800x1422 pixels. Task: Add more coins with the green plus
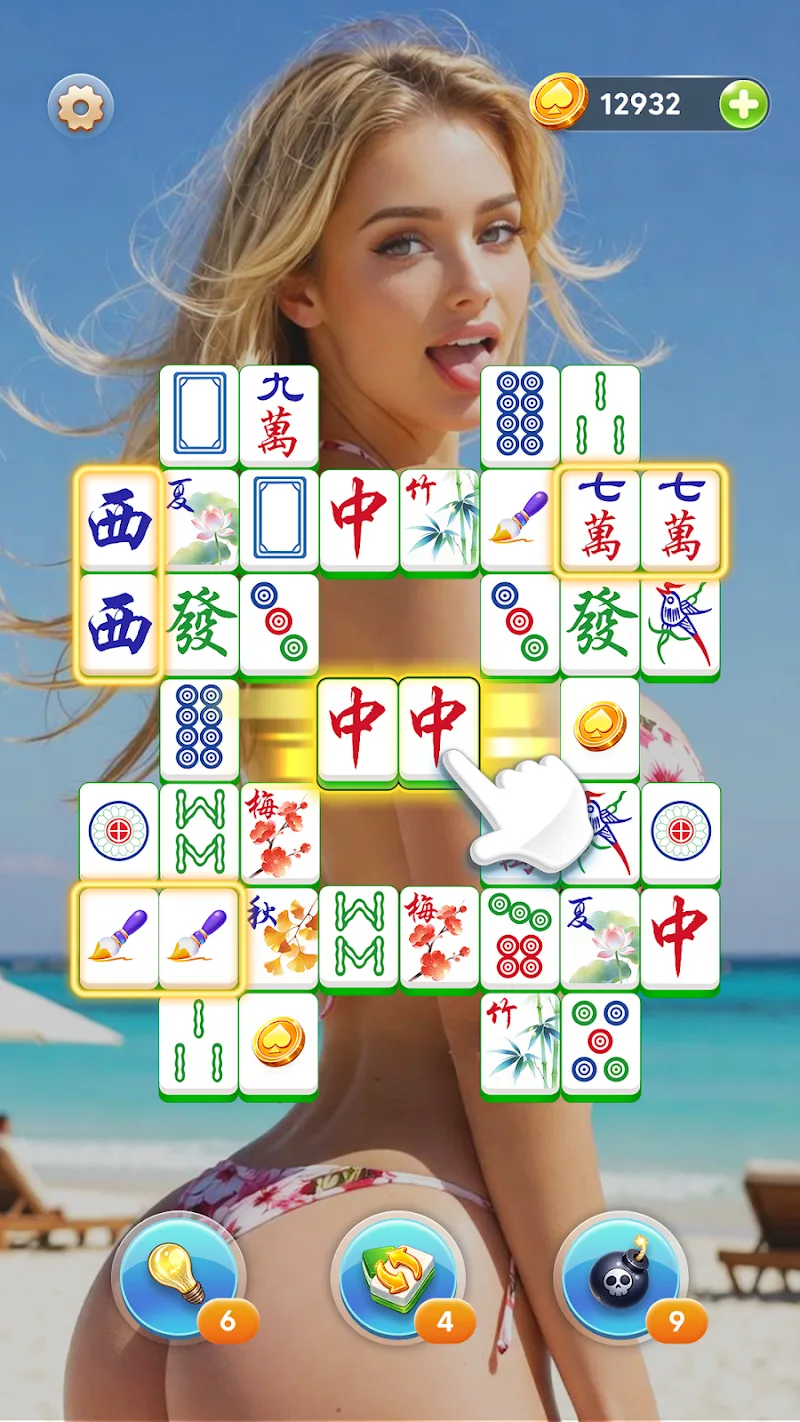tap(743, 104)
